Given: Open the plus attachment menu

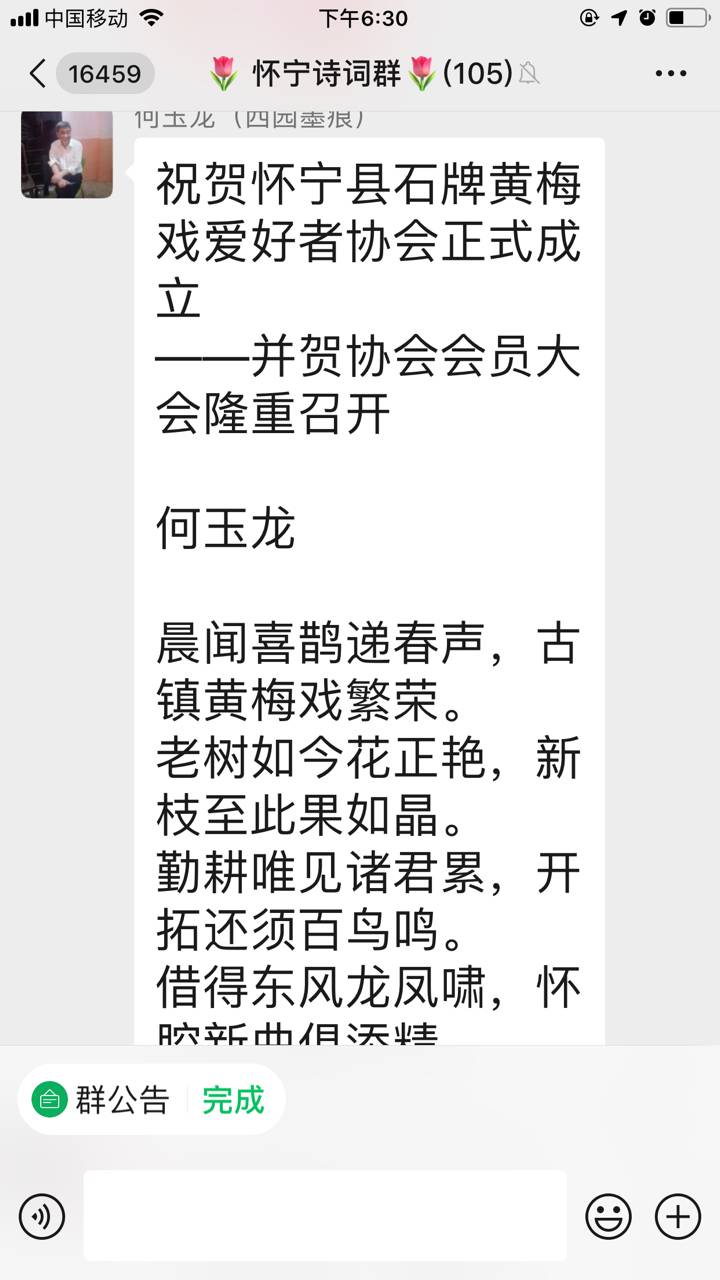Looking at the screenshot, I should 678,1216.
